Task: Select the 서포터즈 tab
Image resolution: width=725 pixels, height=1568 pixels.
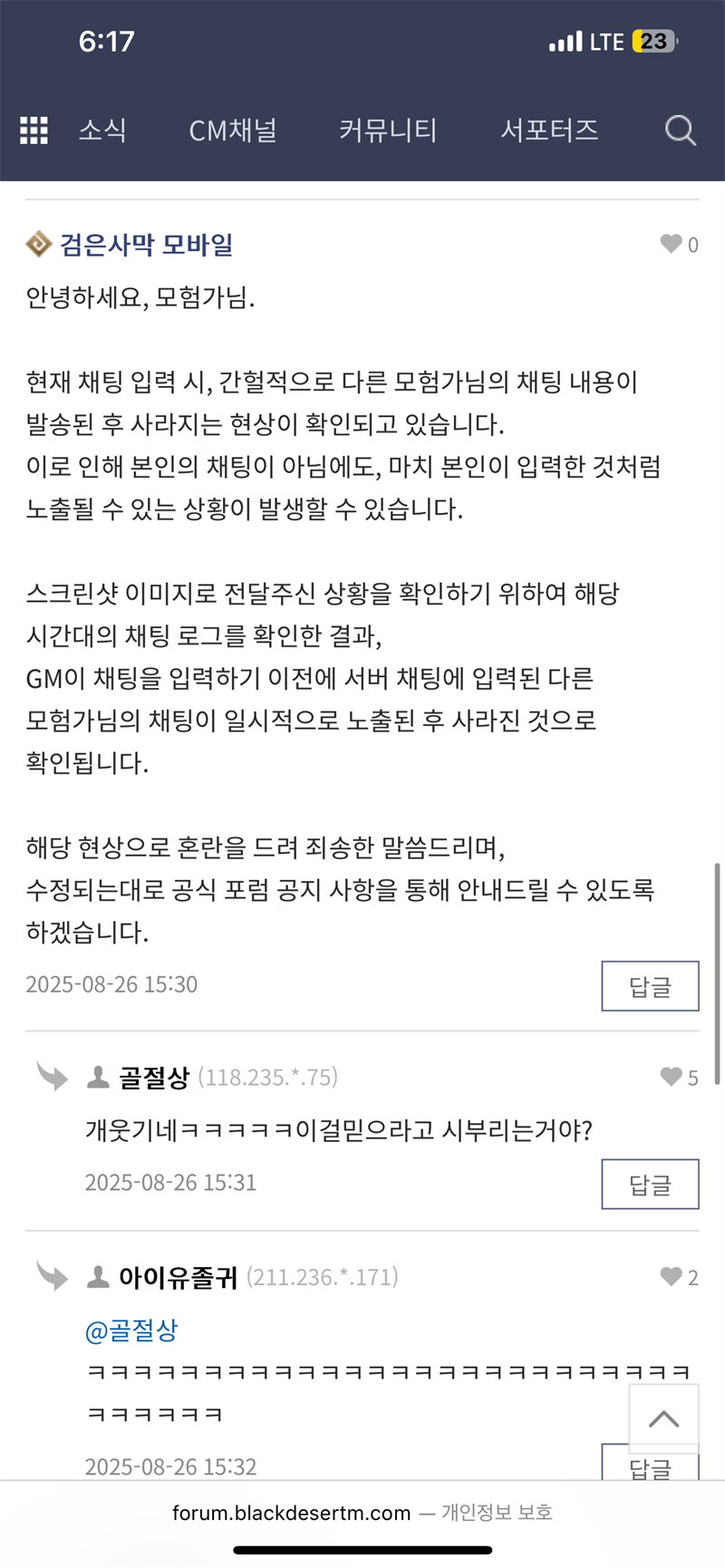Action: pos(549,131)
